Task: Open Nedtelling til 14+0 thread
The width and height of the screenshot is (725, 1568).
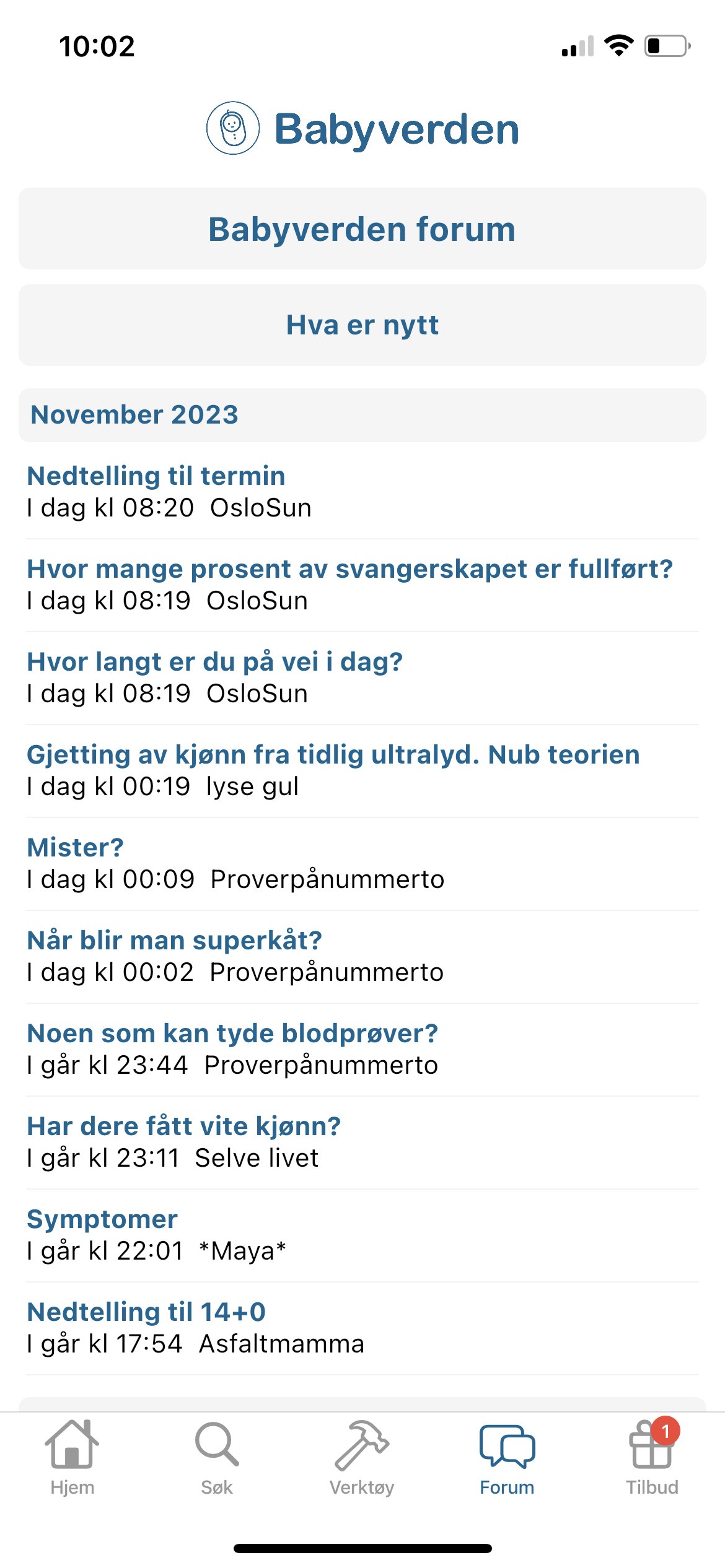Action: click(146, 1312)
